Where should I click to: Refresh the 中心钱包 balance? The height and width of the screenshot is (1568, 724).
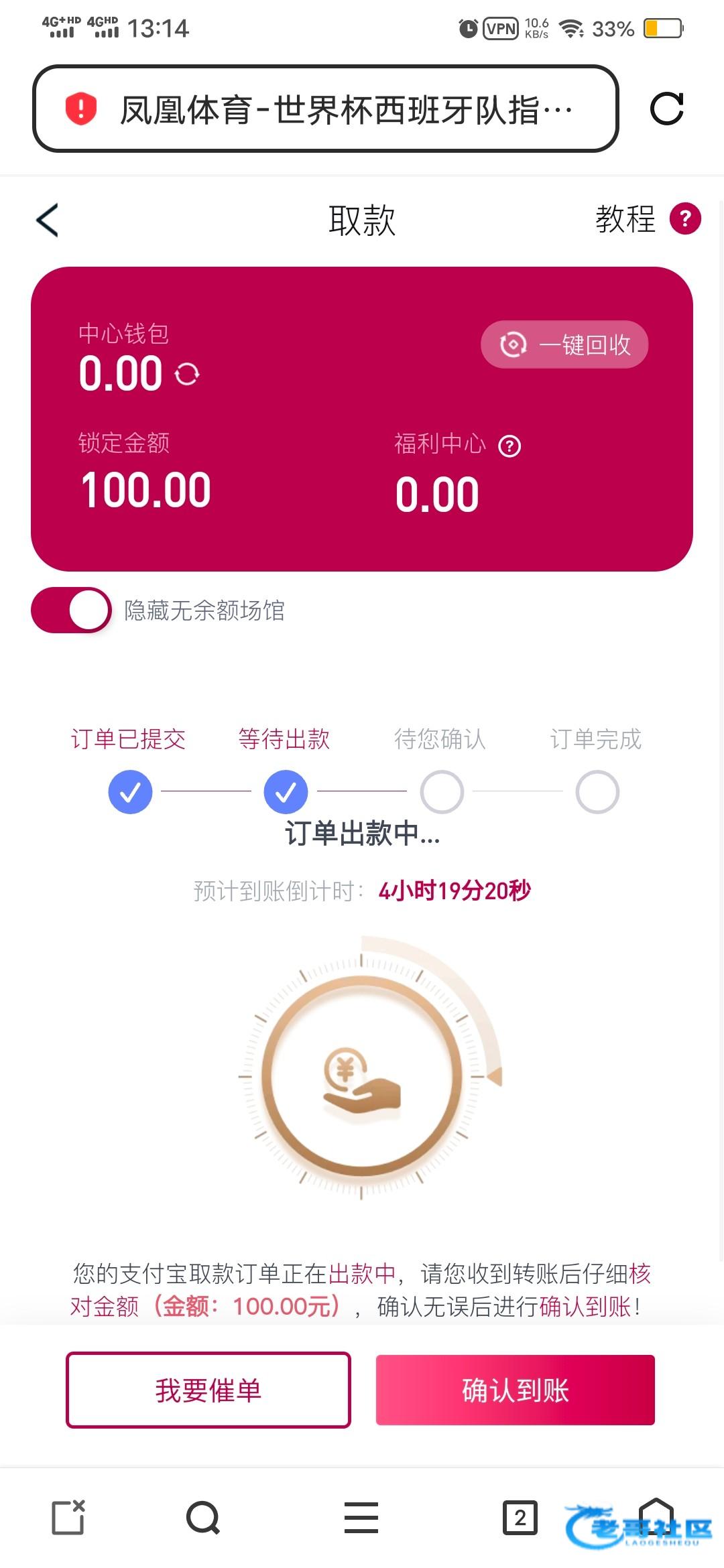pos(187,373)
